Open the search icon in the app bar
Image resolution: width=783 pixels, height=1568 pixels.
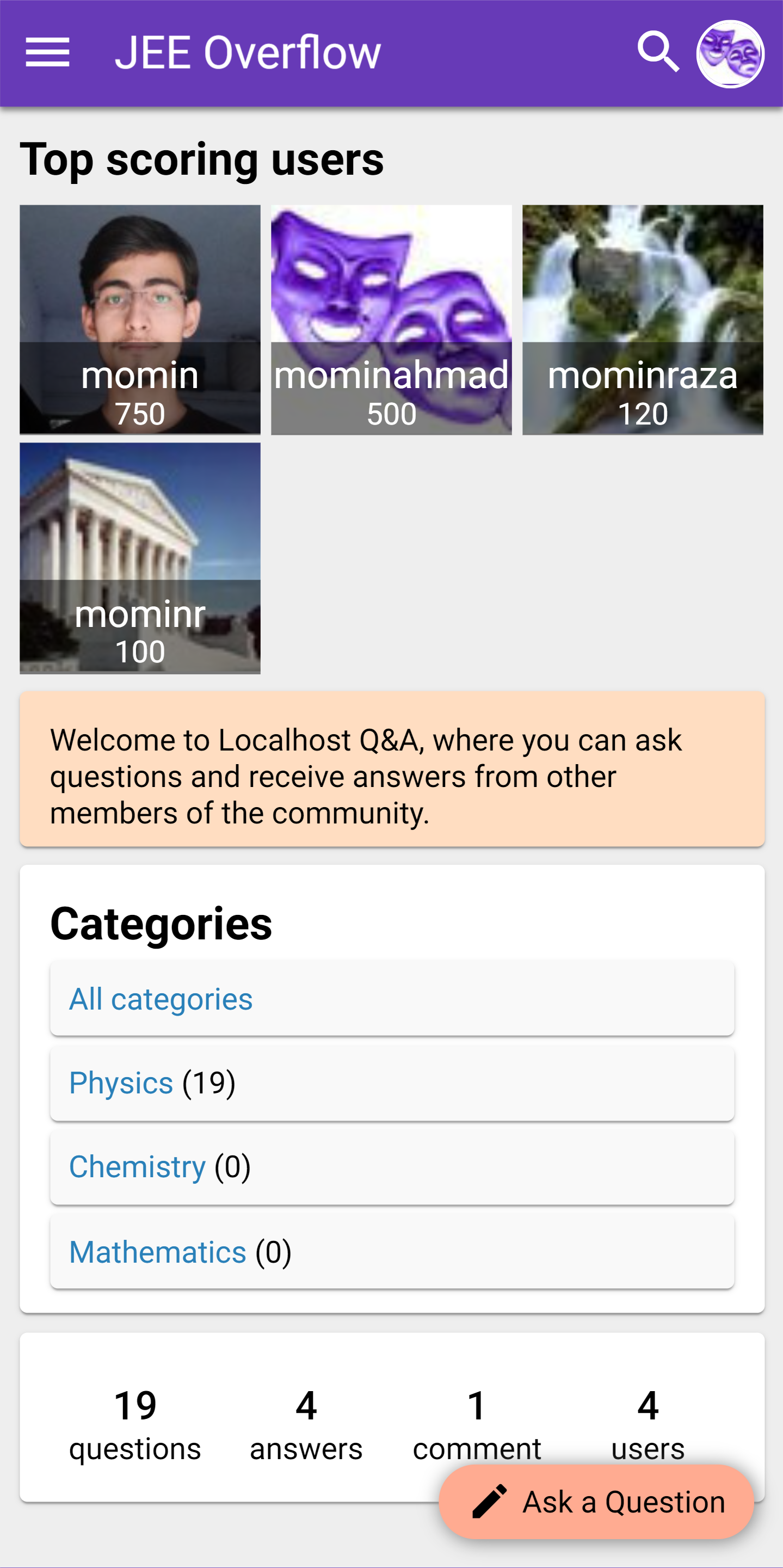(x=658, y=52)
